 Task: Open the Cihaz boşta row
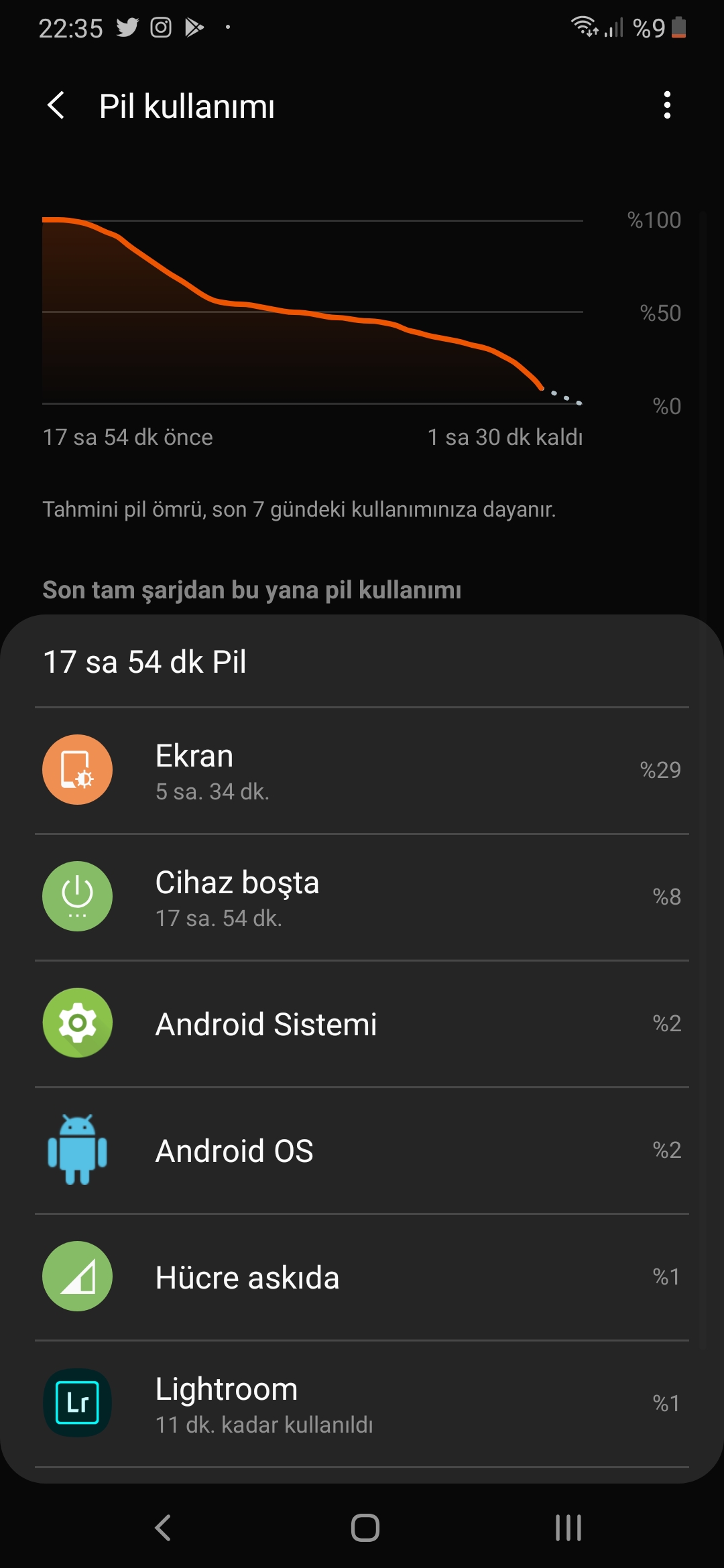[362, 897]
